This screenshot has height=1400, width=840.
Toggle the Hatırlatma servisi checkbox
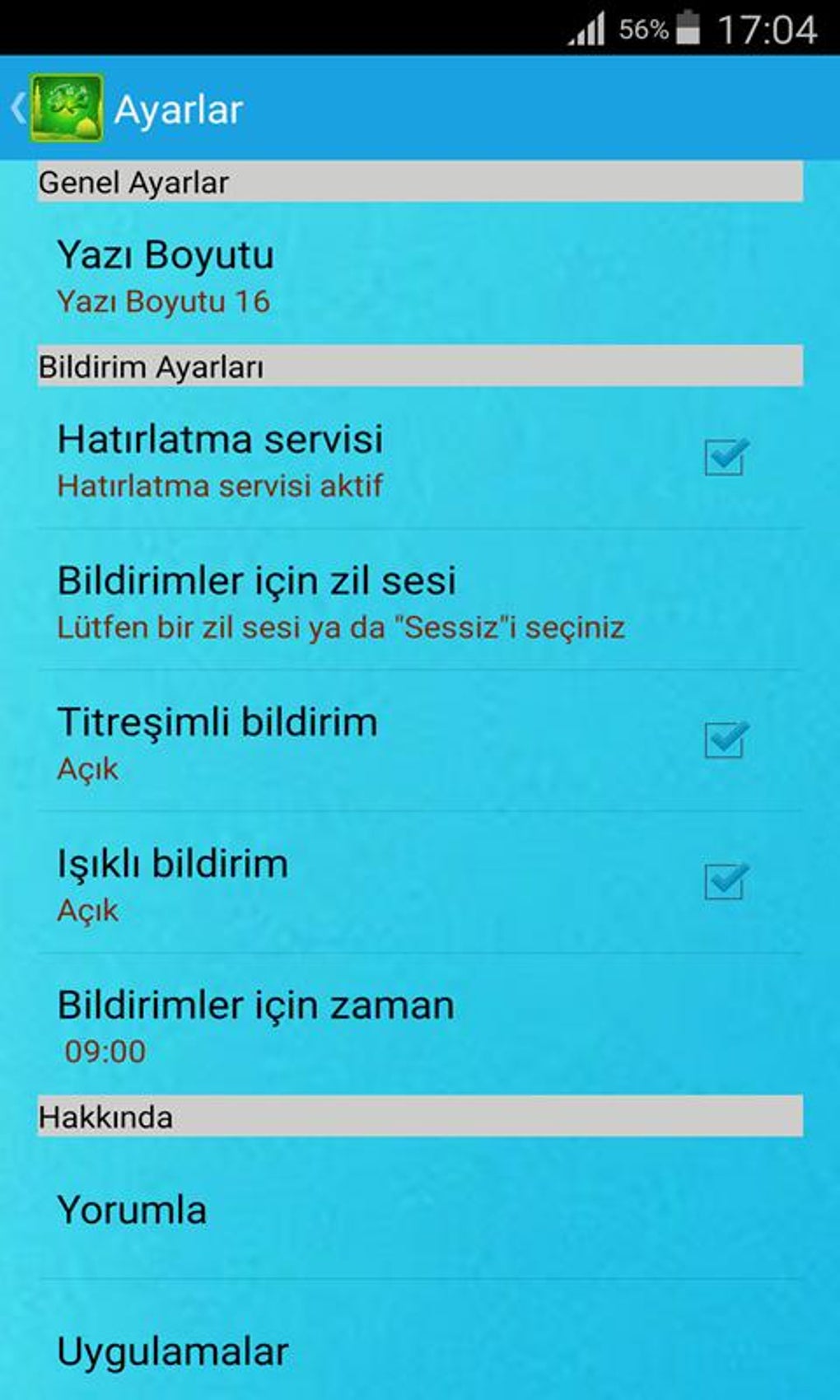point(726,458)
